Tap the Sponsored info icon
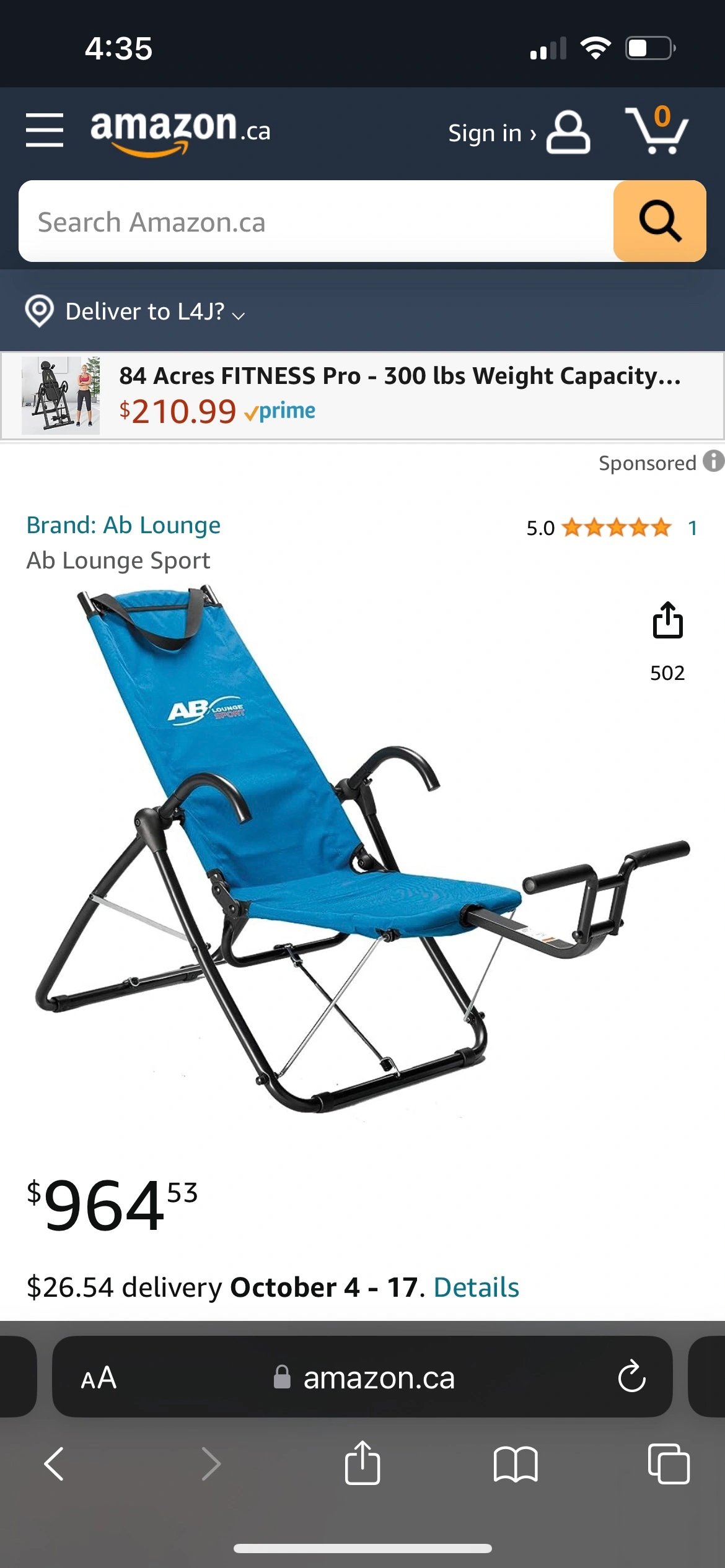Viewport: 725px width, 1568px height. [713, 461]
